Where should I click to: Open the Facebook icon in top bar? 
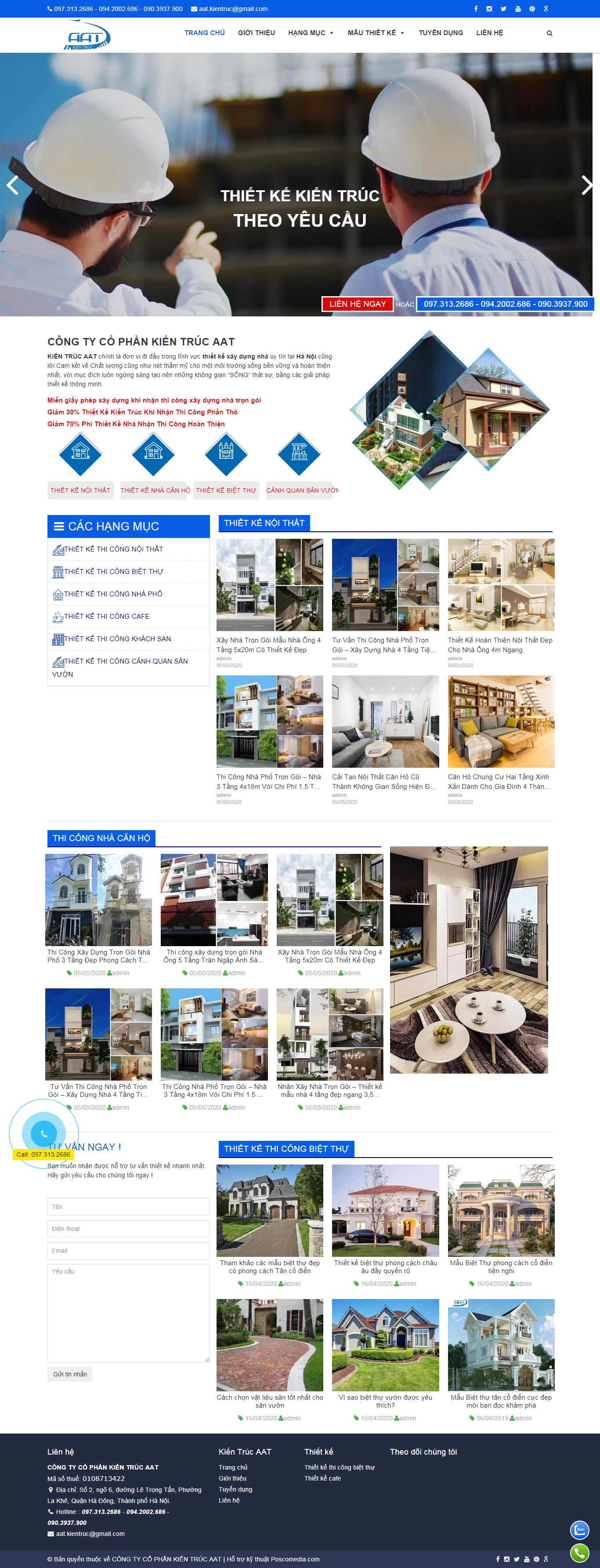pos(476,8)
